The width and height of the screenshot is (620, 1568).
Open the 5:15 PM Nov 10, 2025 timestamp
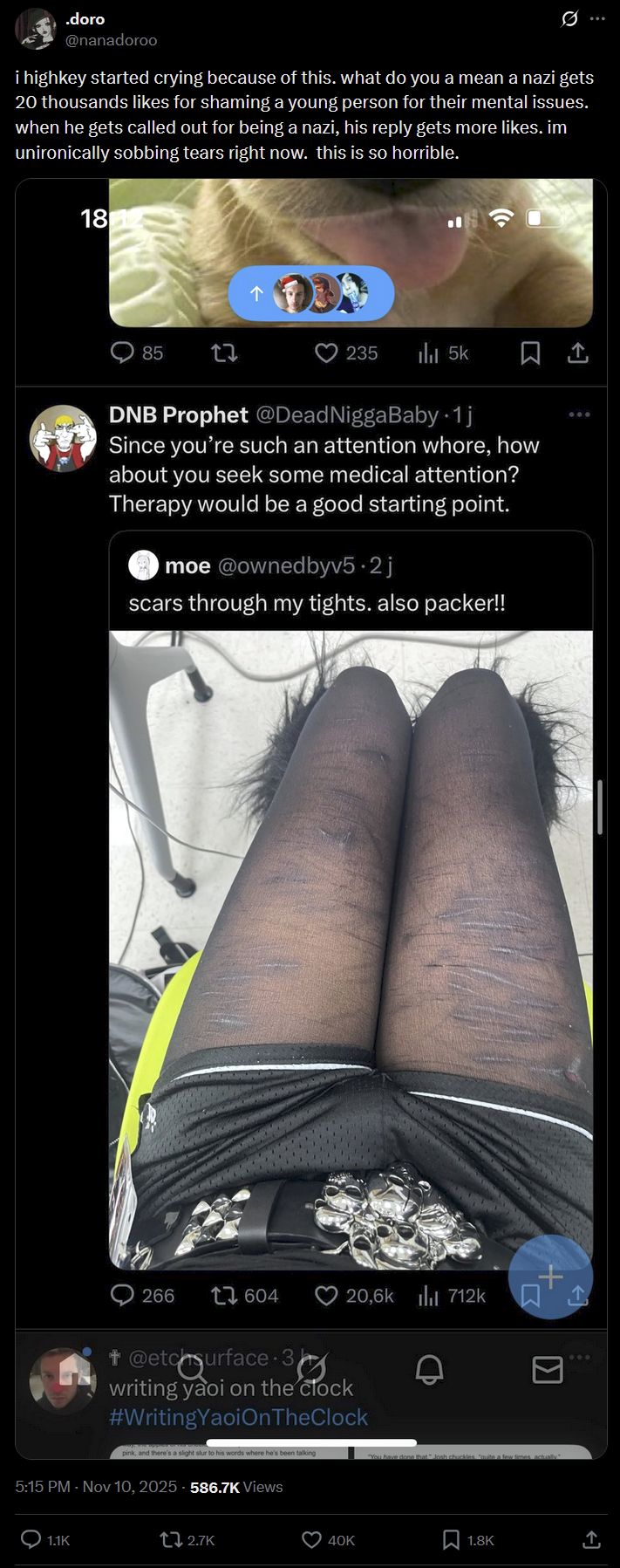(x=96, y=1486)
